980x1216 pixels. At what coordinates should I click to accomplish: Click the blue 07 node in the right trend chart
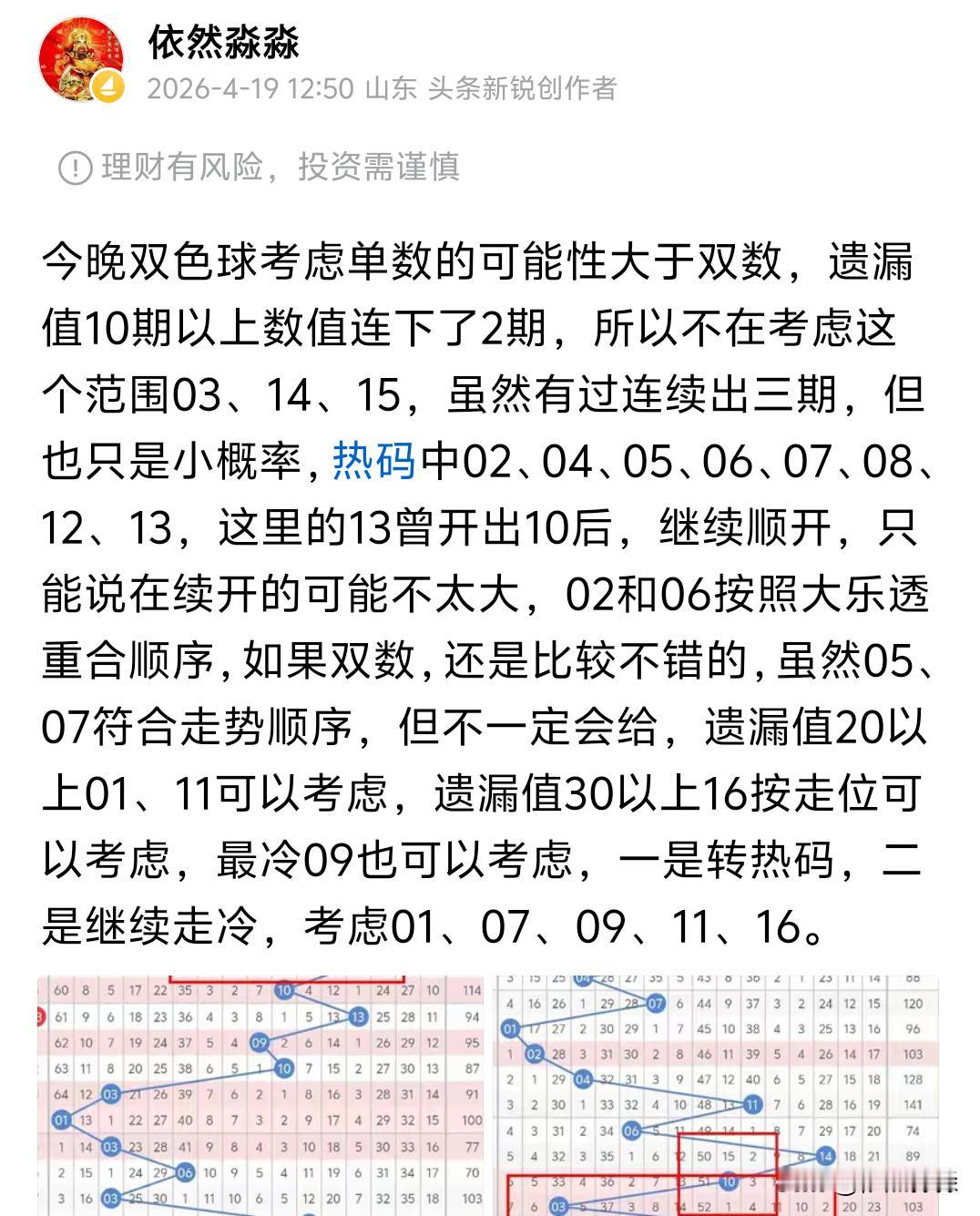(x=654, y=1003)
